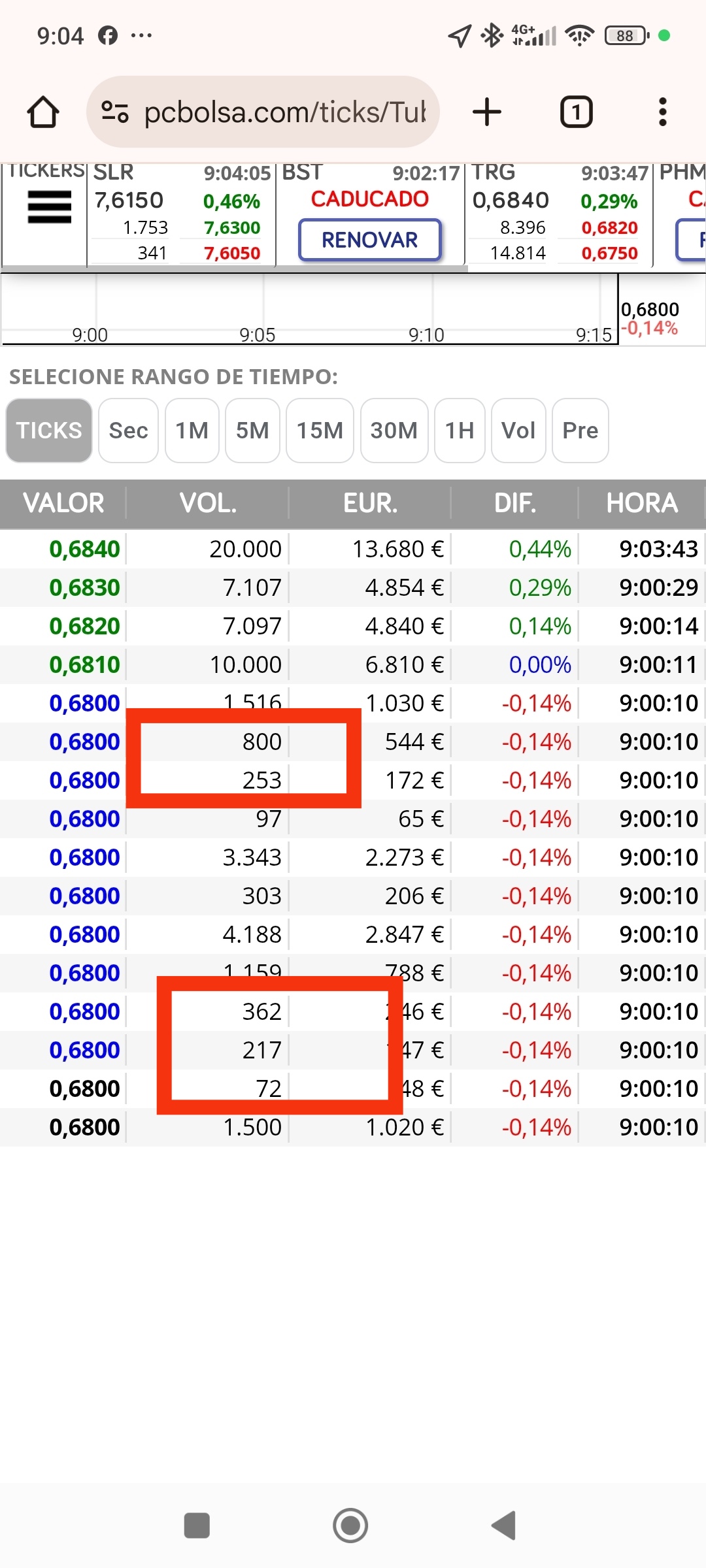Go to the browser home page
This screenshot has width=706, height=1568.
[x=43, y=112]
